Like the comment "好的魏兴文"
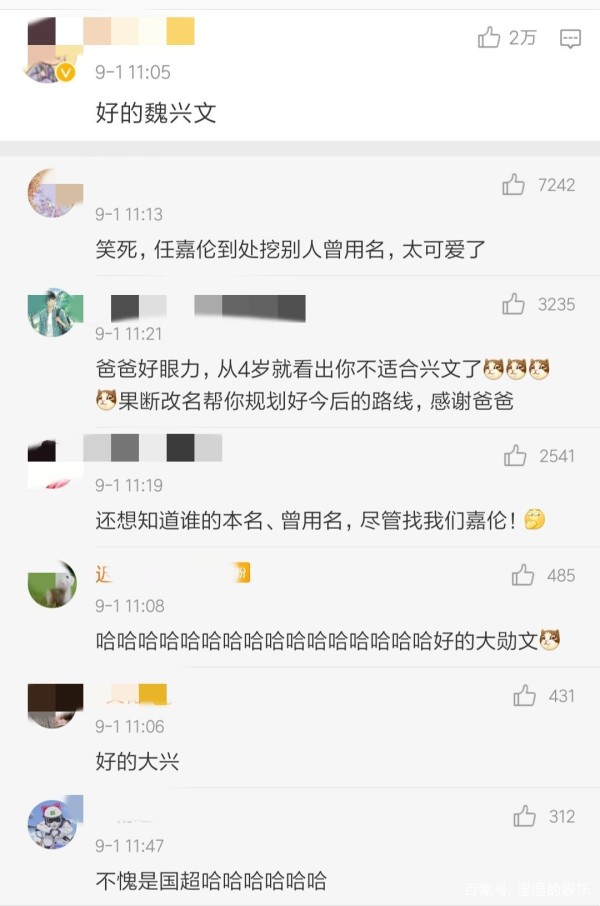The width and height of the screenshot is (600, 906). 489,38
